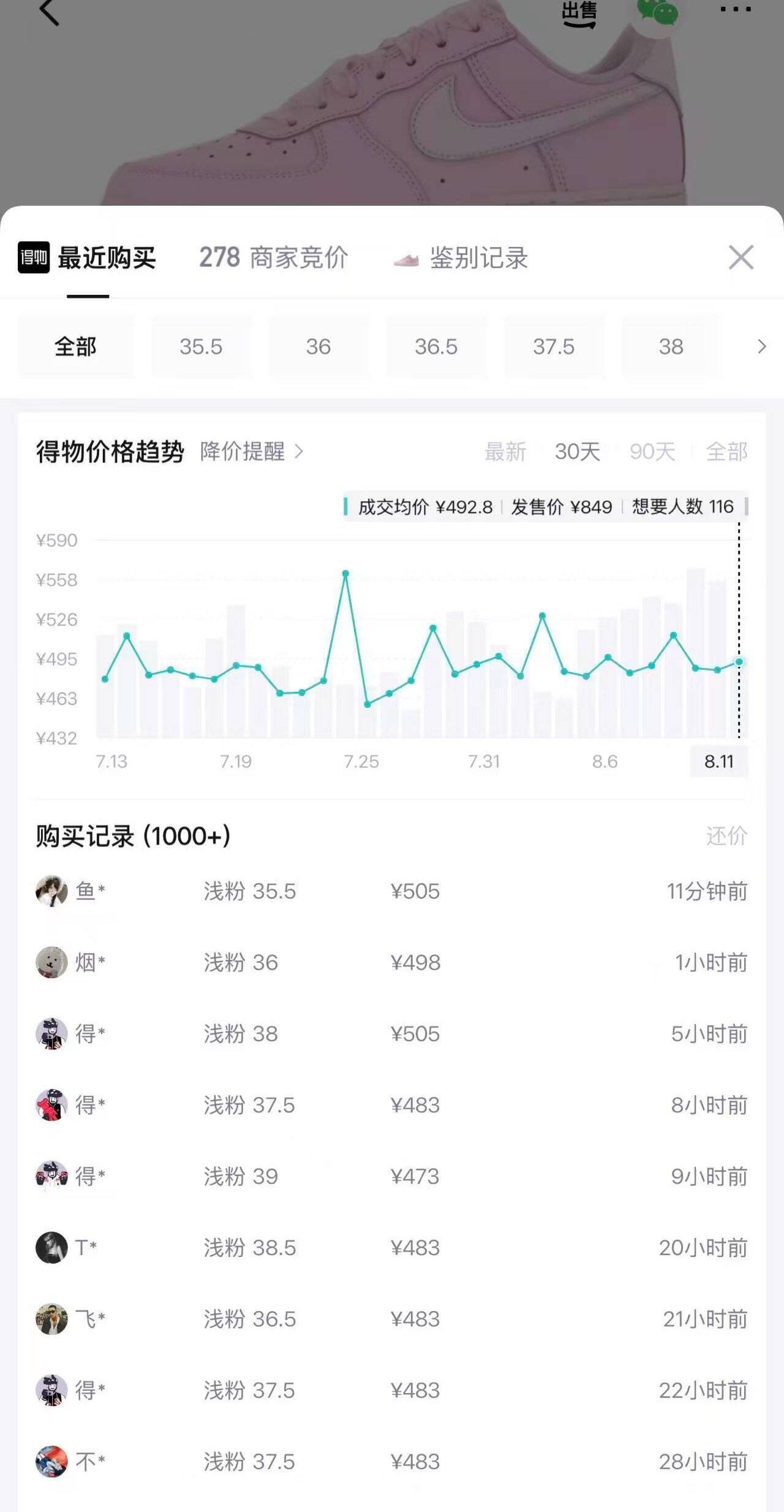Show records for size 38
This screenshot has height=1512, width=784.
point(671,346)
